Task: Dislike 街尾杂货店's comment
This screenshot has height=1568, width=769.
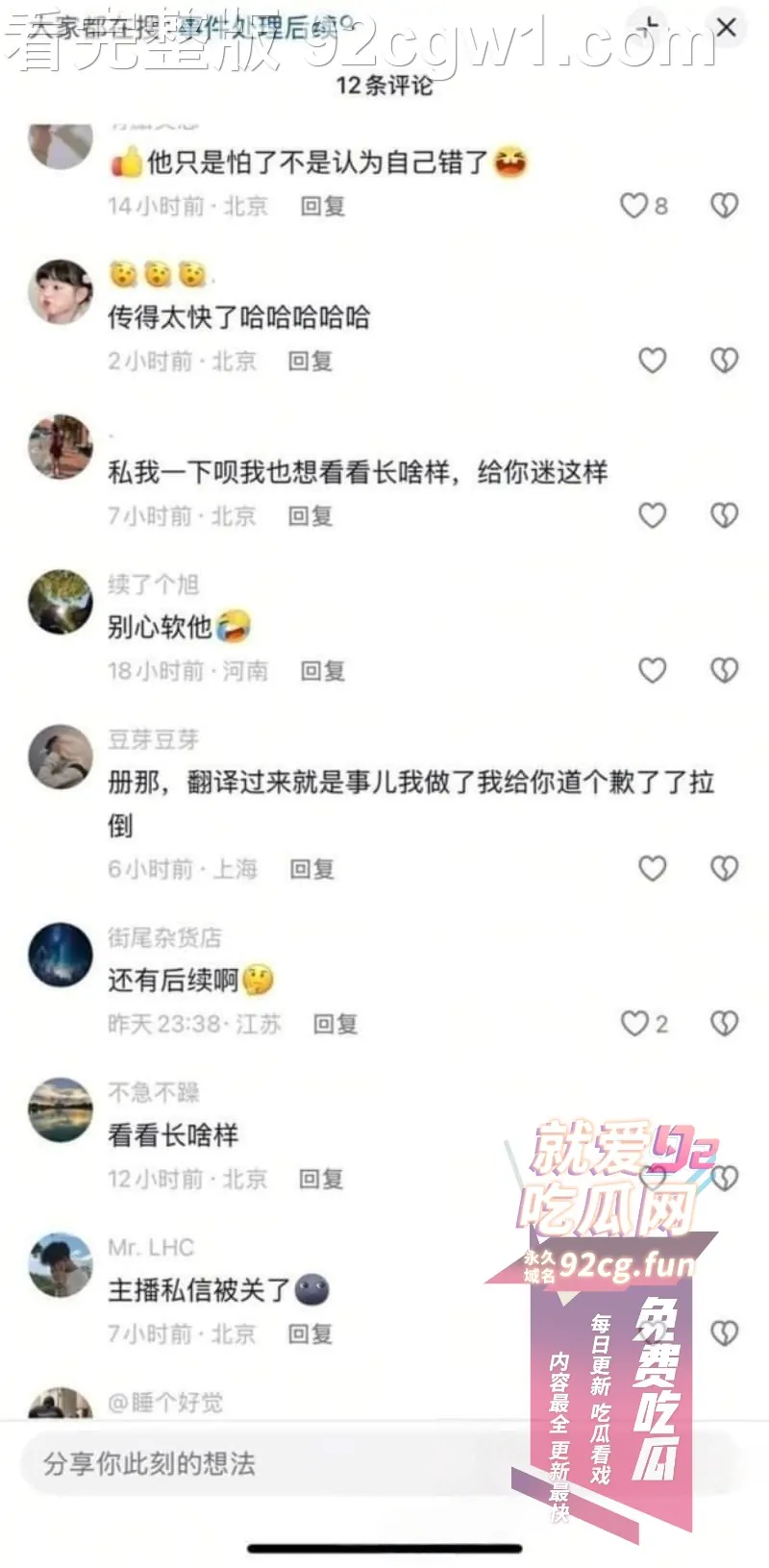Action: [x=724, y=1024]
